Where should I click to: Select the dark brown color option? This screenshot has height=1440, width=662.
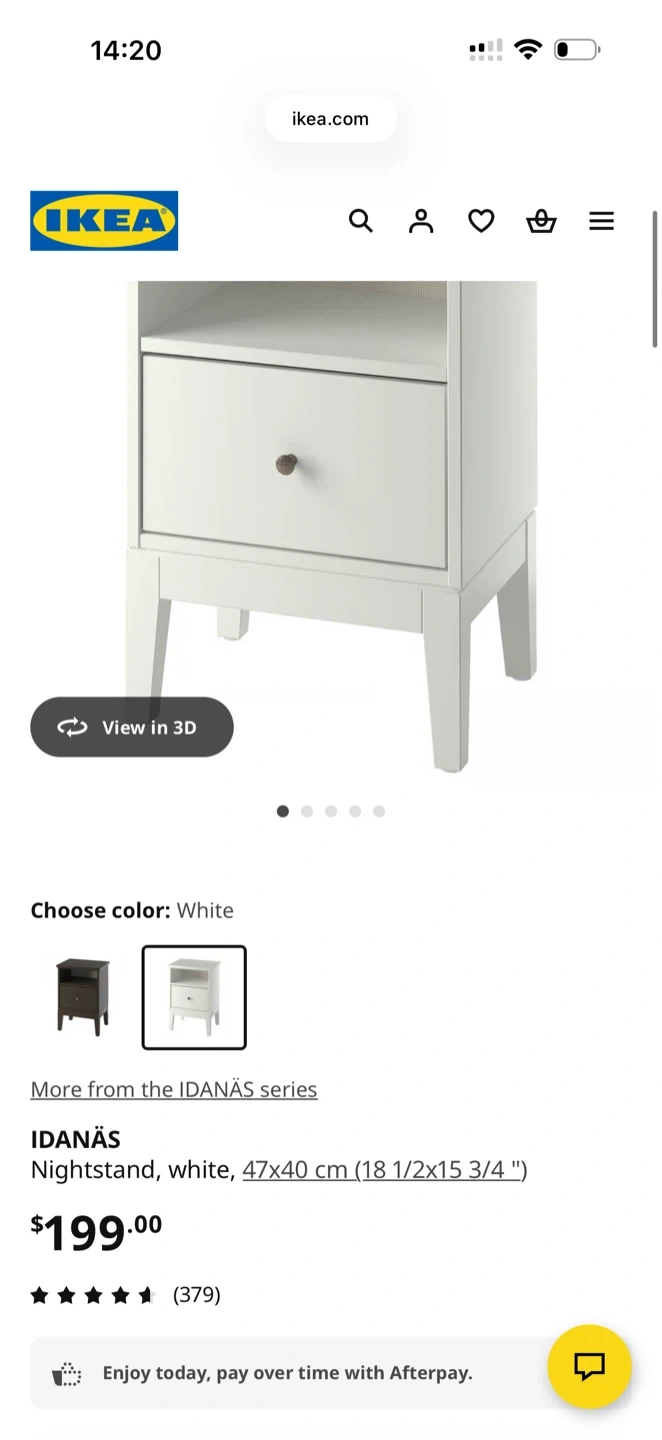point(83,996)
